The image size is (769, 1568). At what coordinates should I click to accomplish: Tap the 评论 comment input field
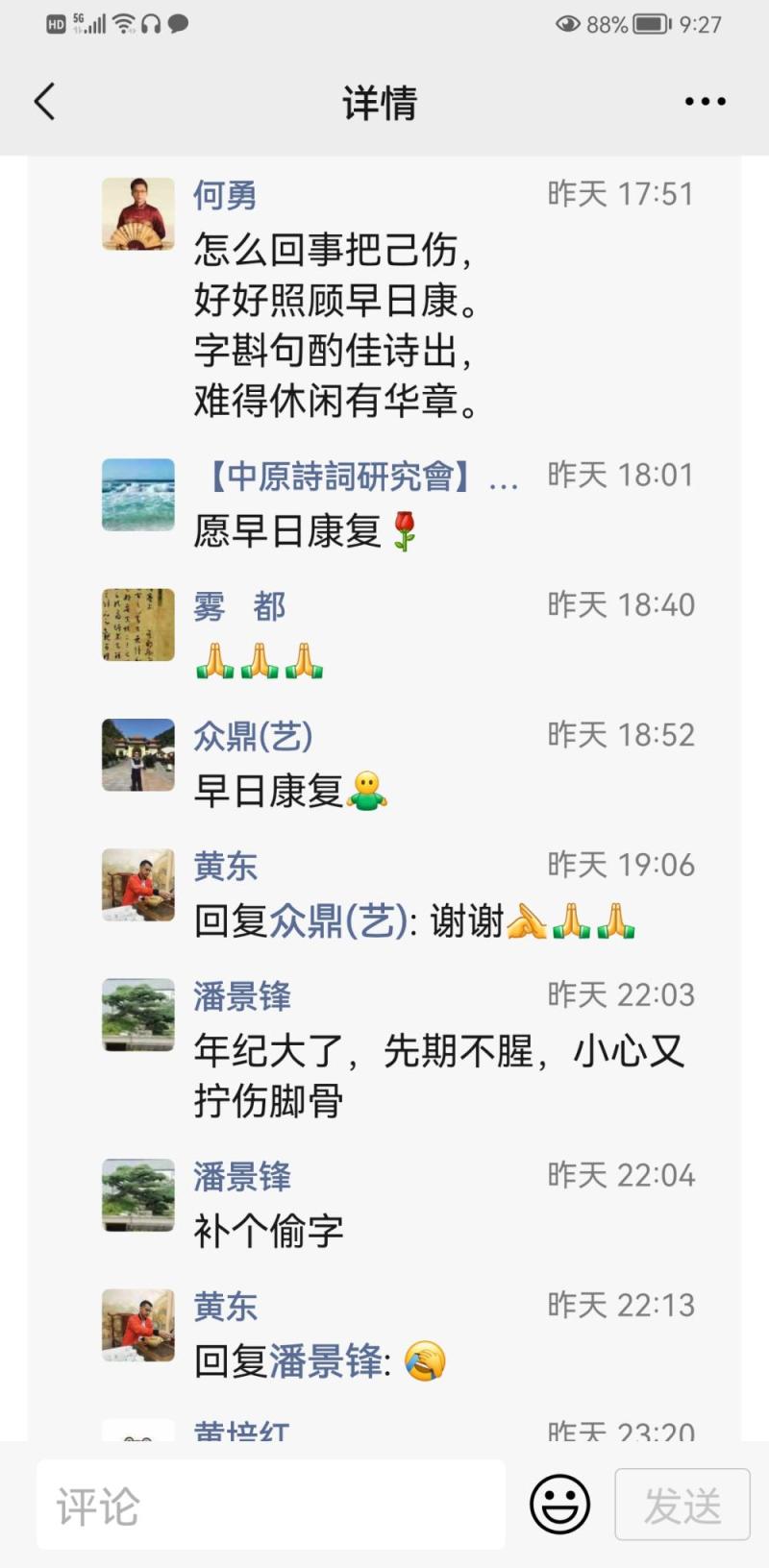270,1505
